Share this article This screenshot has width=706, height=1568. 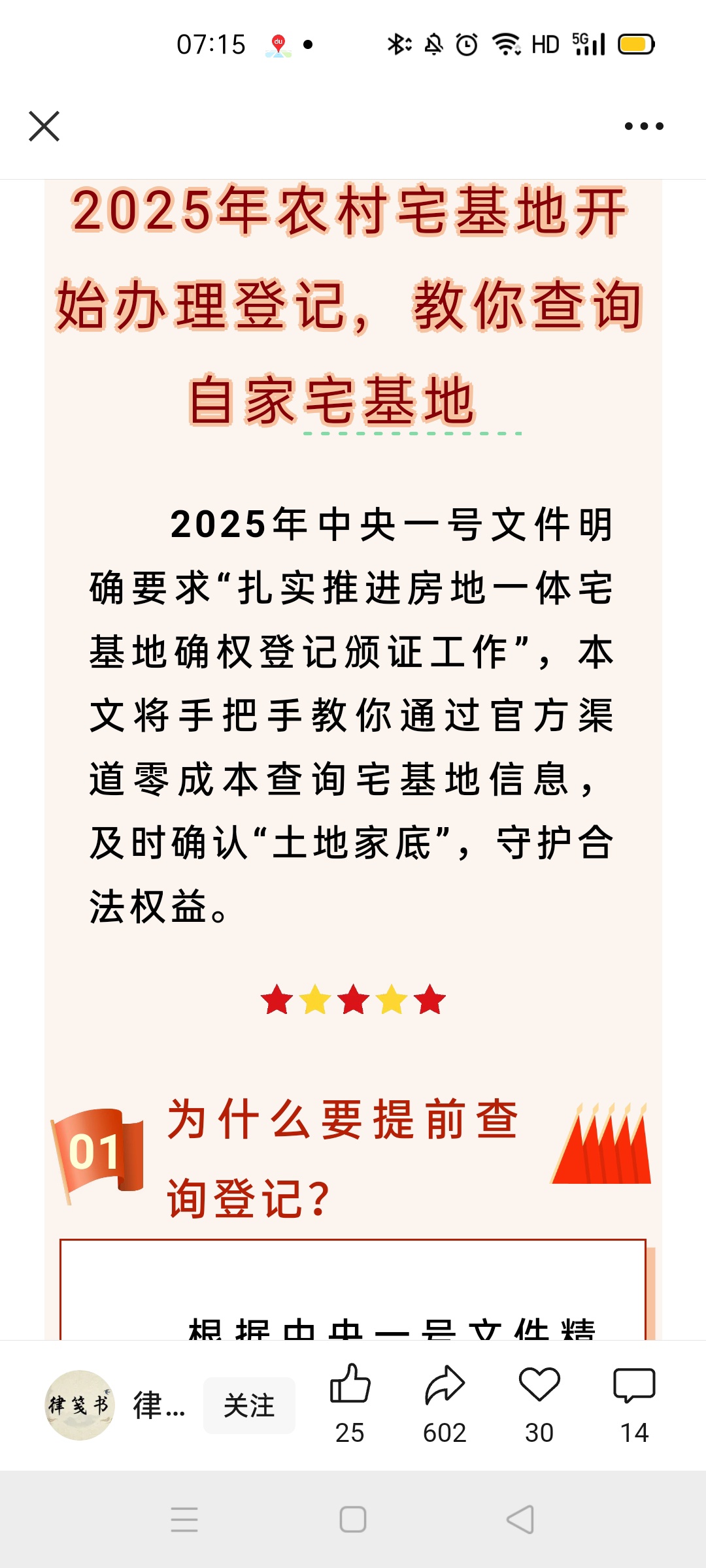click(445, 1385)
